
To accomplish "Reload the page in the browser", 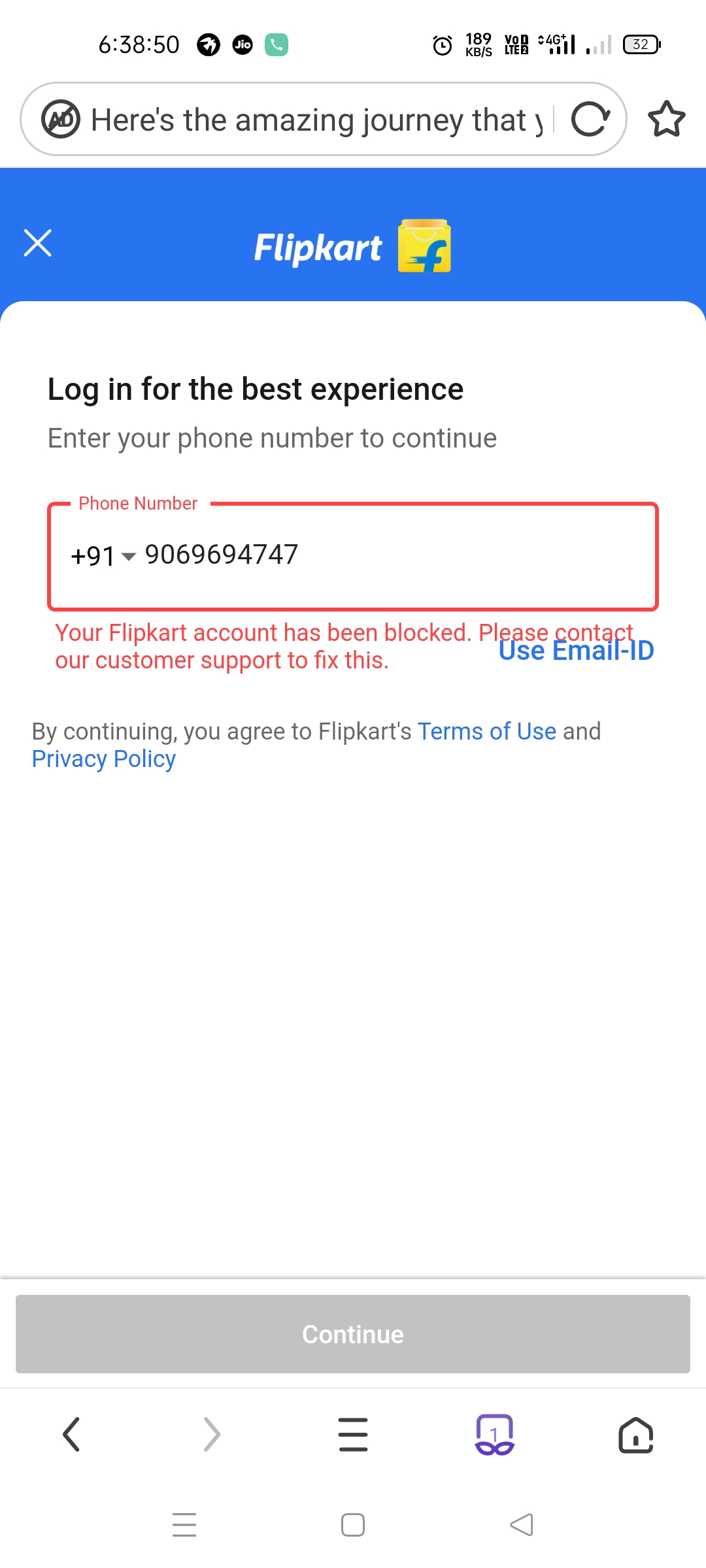I will [590, 120].
